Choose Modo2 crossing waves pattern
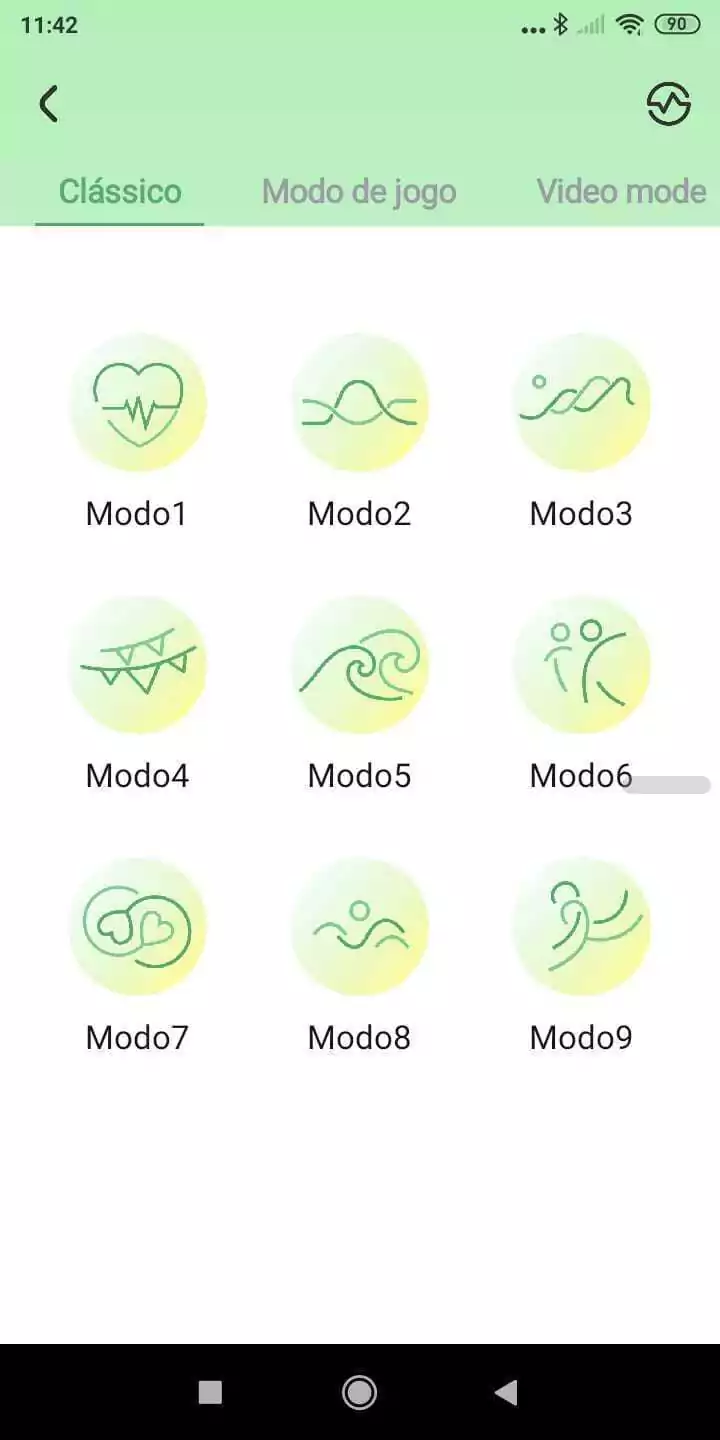The width and height of the screenshot is (720, 1440). pos(359,403)
